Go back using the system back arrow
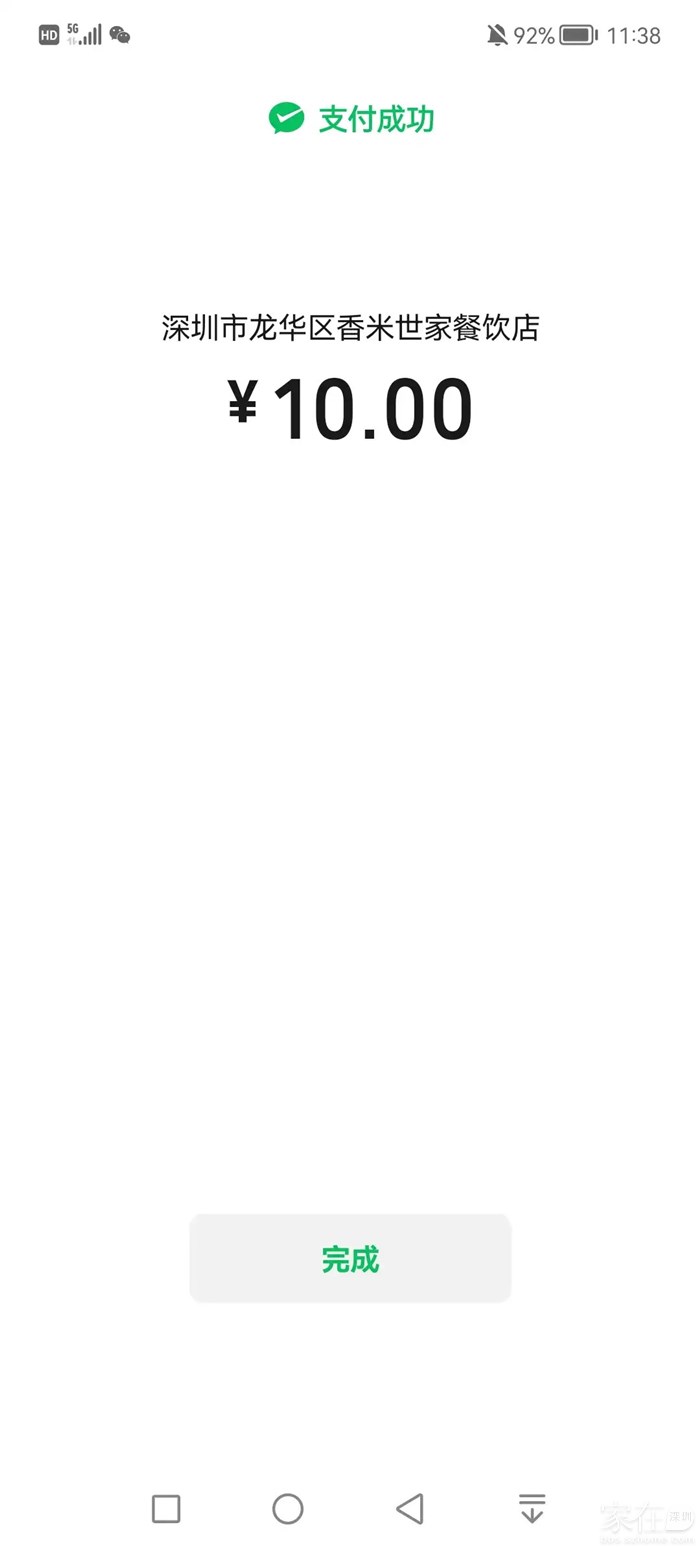Image resolution: width=700 pixels, height=1547 pixels. pyautogui.click(x=409, y=1508)
